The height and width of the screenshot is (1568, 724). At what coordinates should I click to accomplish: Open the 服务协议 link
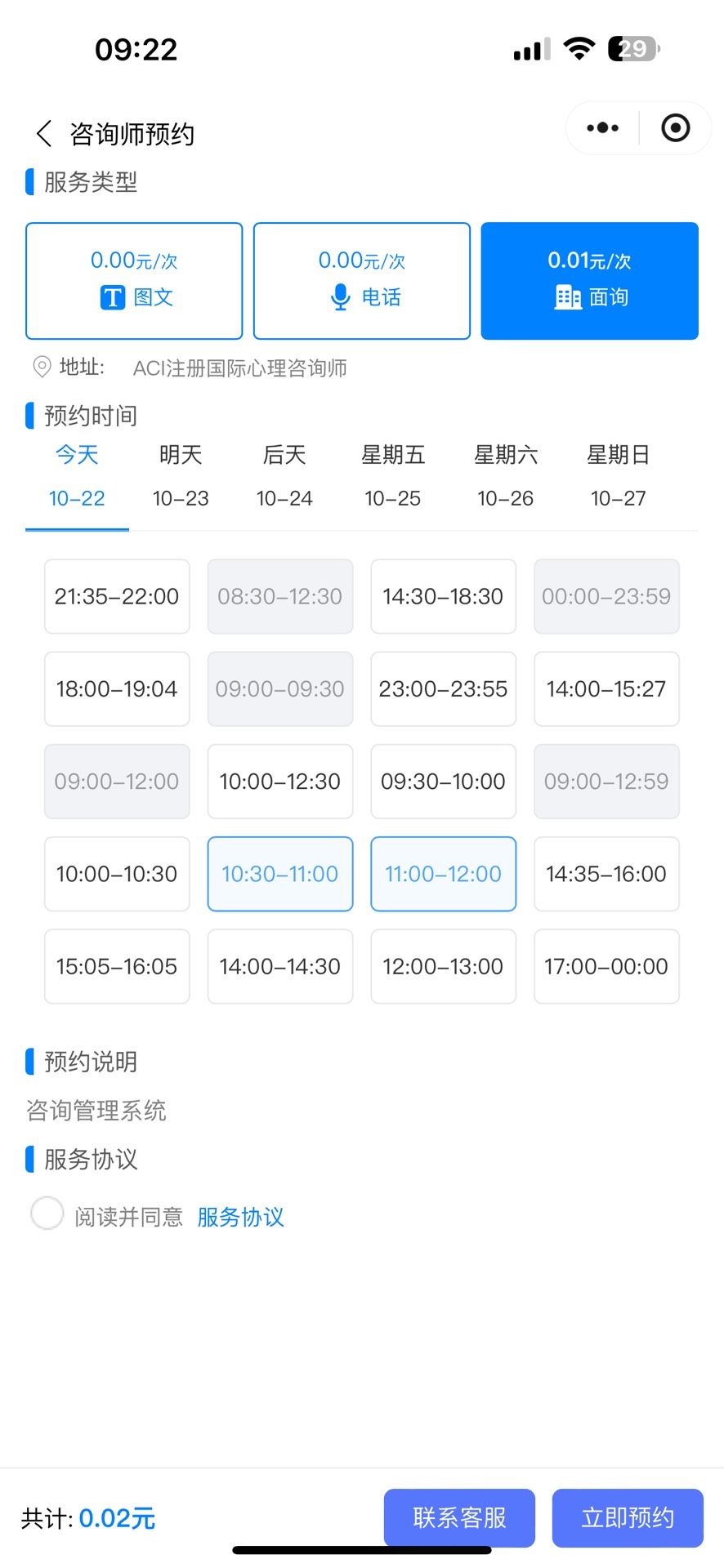pos(240,1217)
